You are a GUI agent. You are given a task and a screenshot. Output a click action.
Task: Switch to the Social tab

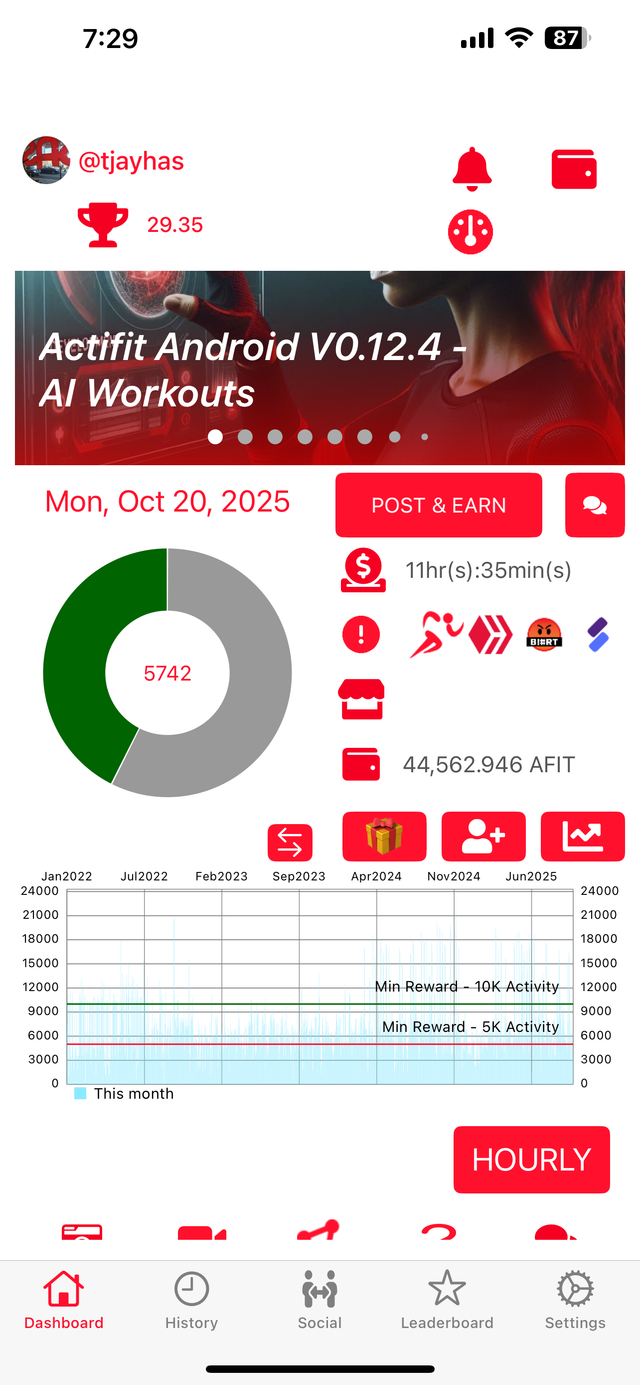click(x=319, y=1300)
